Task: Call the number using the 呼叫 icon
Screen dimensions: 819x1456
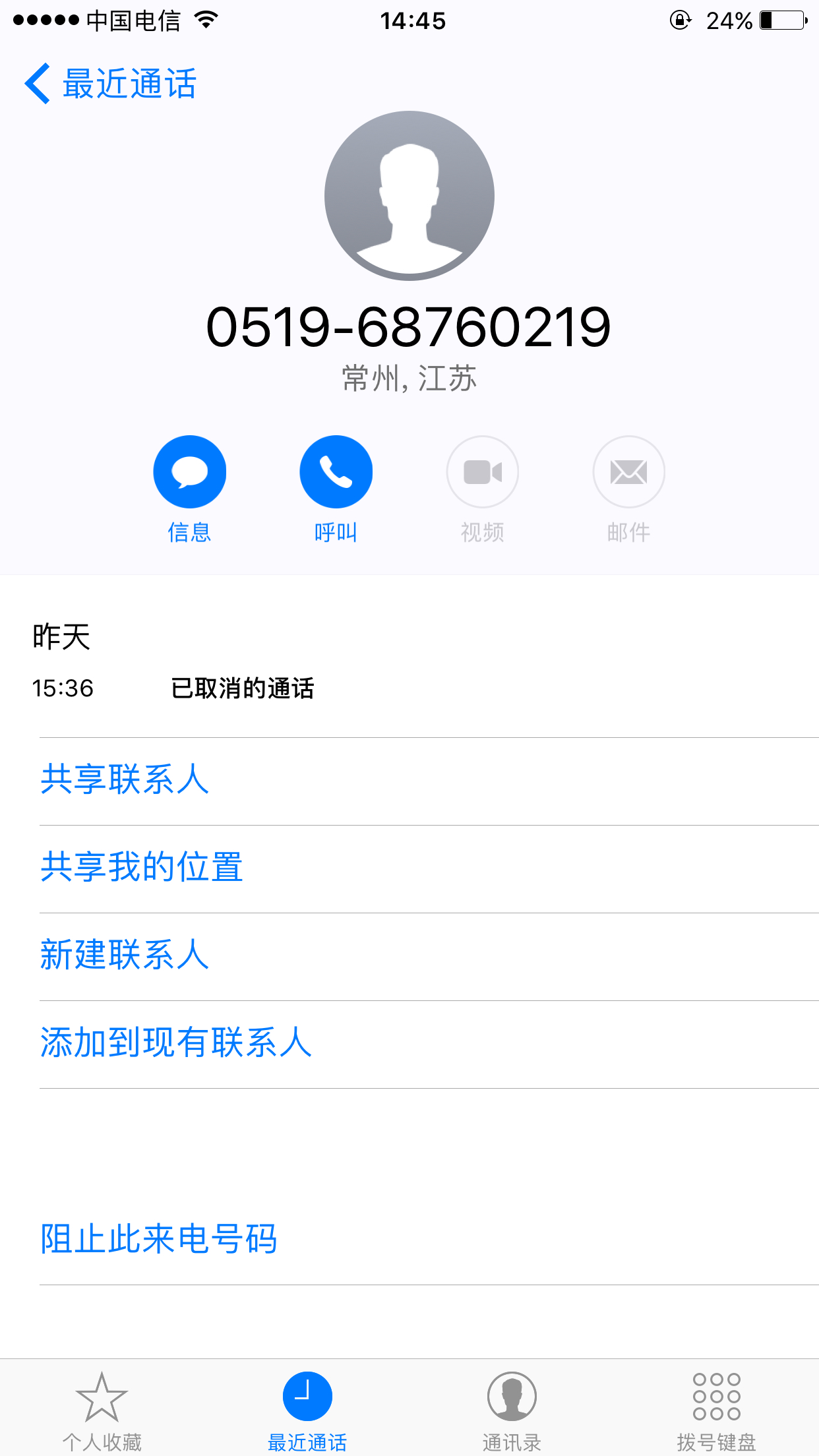Action: pyautogui.click(x=335, y=471)
